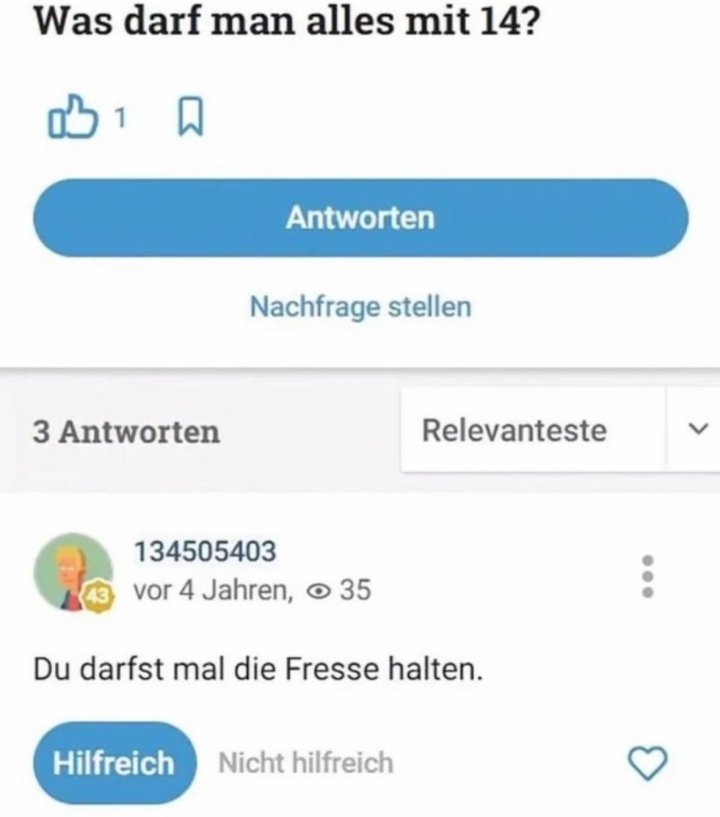Mark the answer as Hilfreich
The height and width of the screenshot is (817, 720).
click(x=112, y=763)
